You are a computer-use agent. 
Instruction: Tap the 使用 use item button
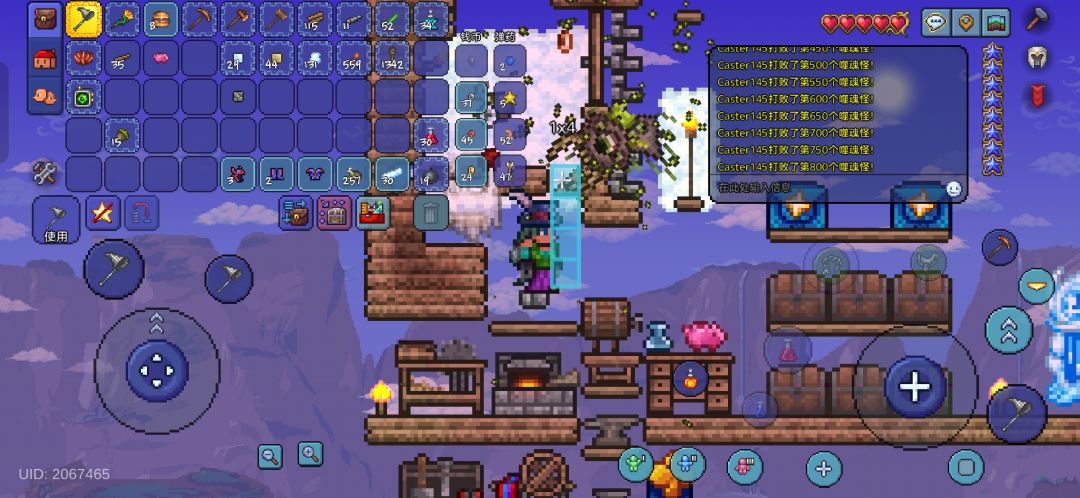coord(56,220)
